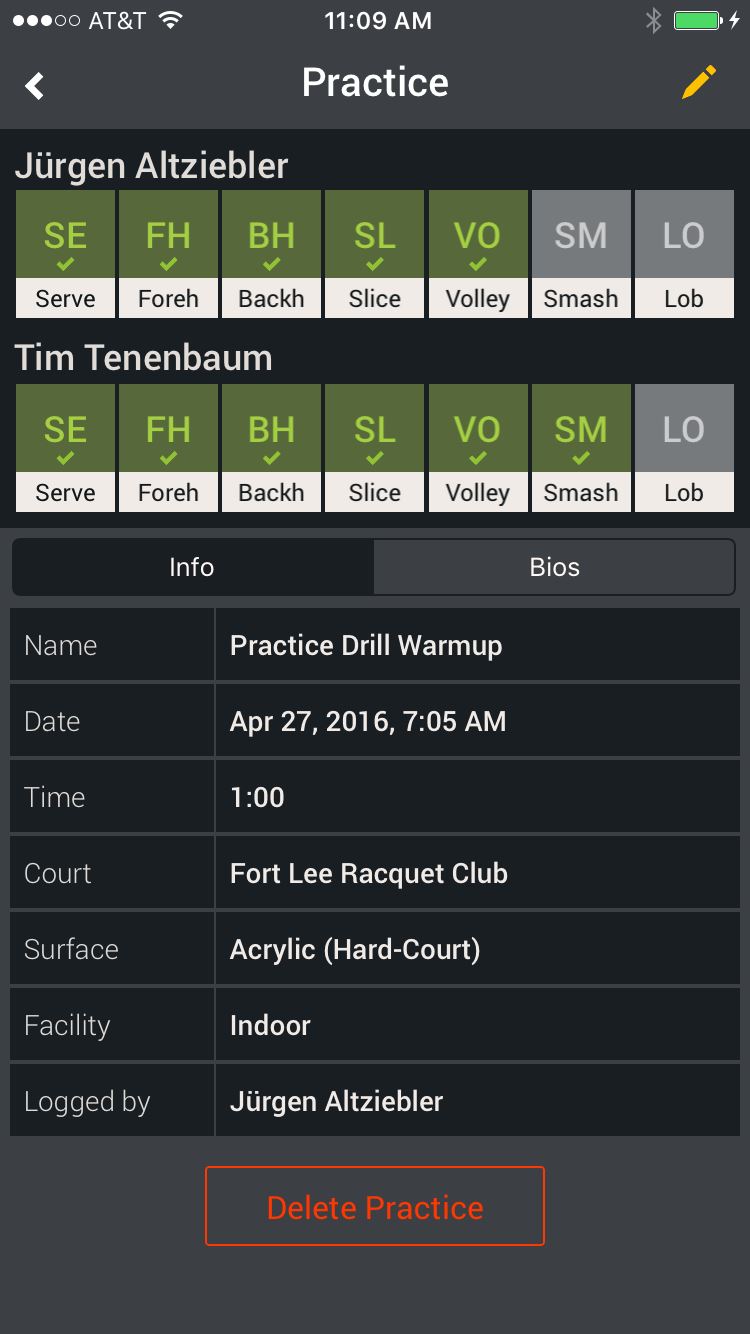The height and width of the screenshot is (1334, 750).
Task: Tap Tim Tenenbaum's Forehand tile
Action: pyautogui.click(x=168, y=448)
